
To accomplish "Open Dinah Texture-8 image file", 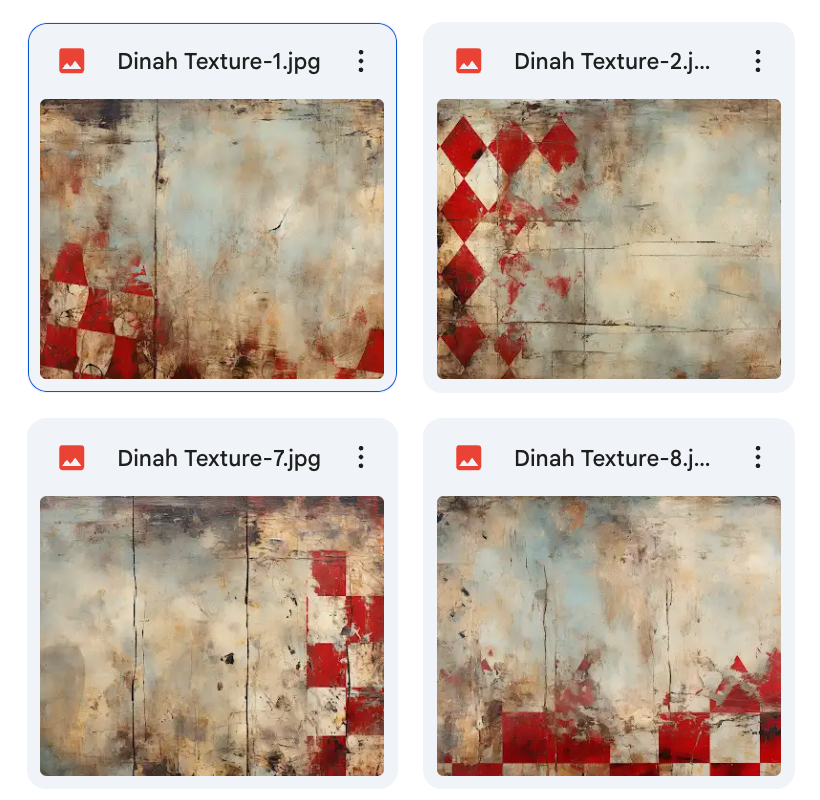I will click(608, 635).
